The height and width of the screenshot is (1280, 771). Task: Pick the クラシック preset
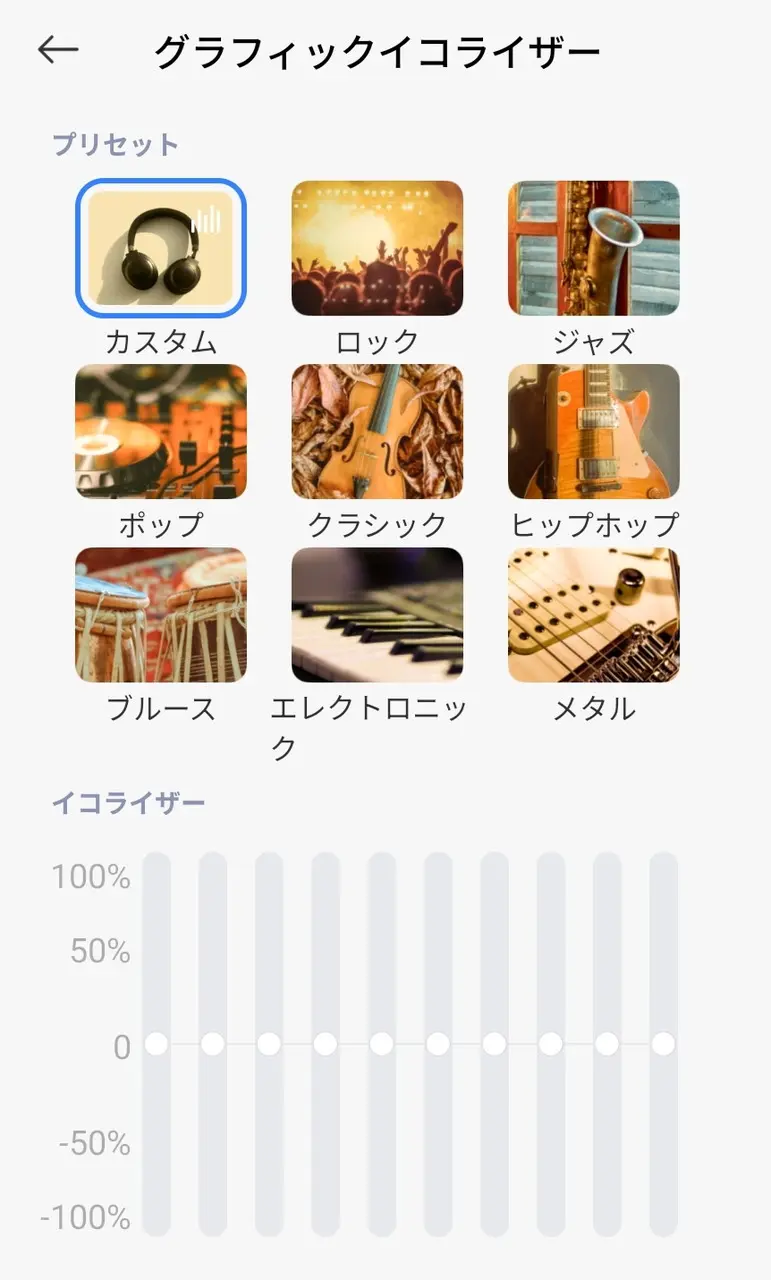click(x=377, y=431)
